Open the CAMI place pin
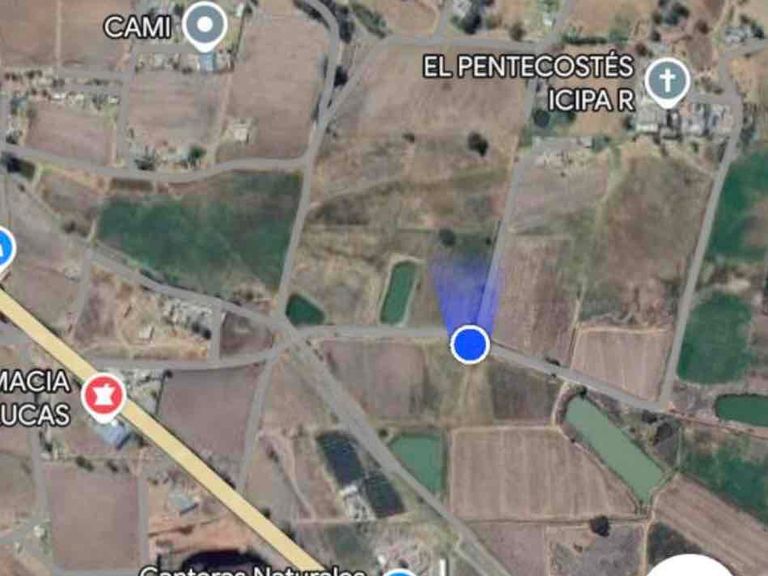 point(206,24)
